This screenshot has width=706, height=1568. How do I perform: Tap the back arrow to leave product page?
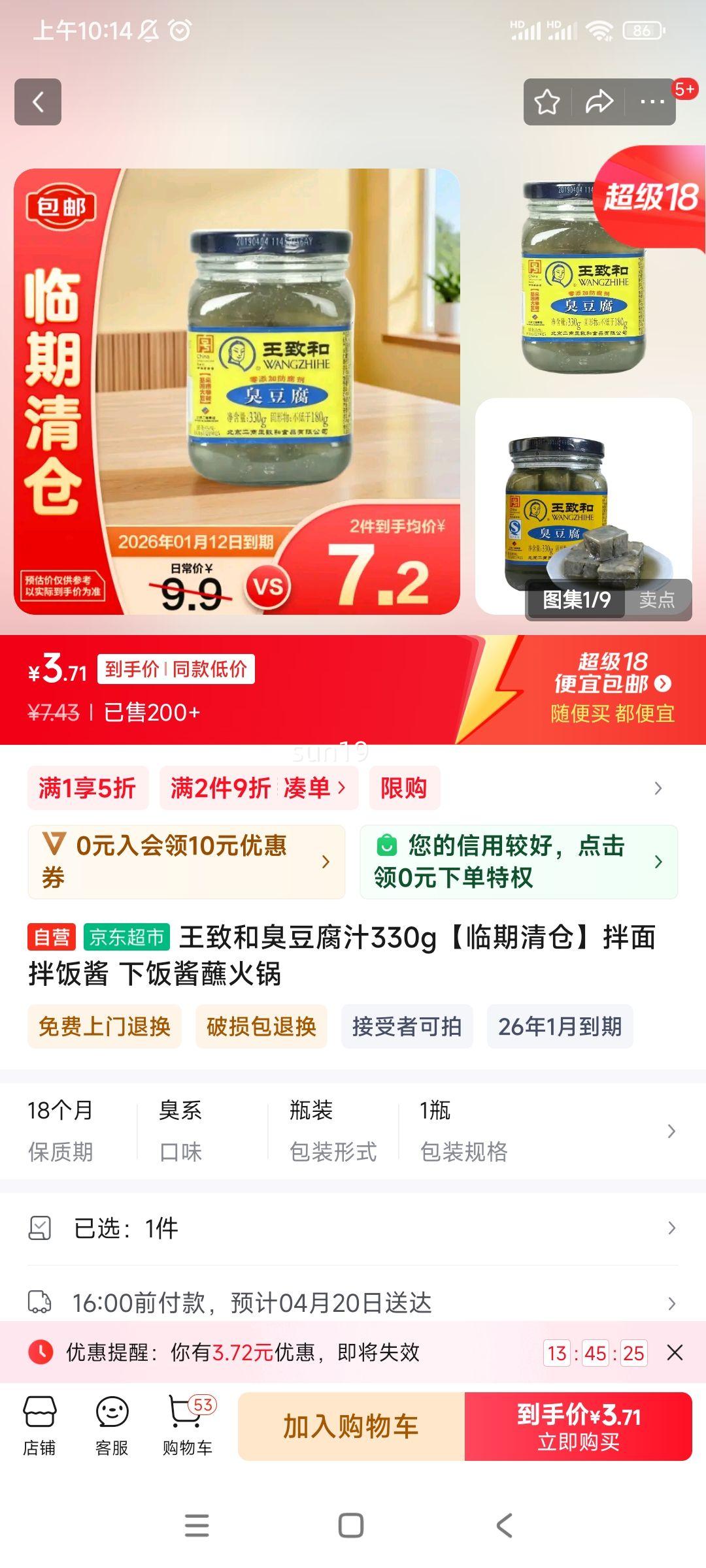click(39, 101)
